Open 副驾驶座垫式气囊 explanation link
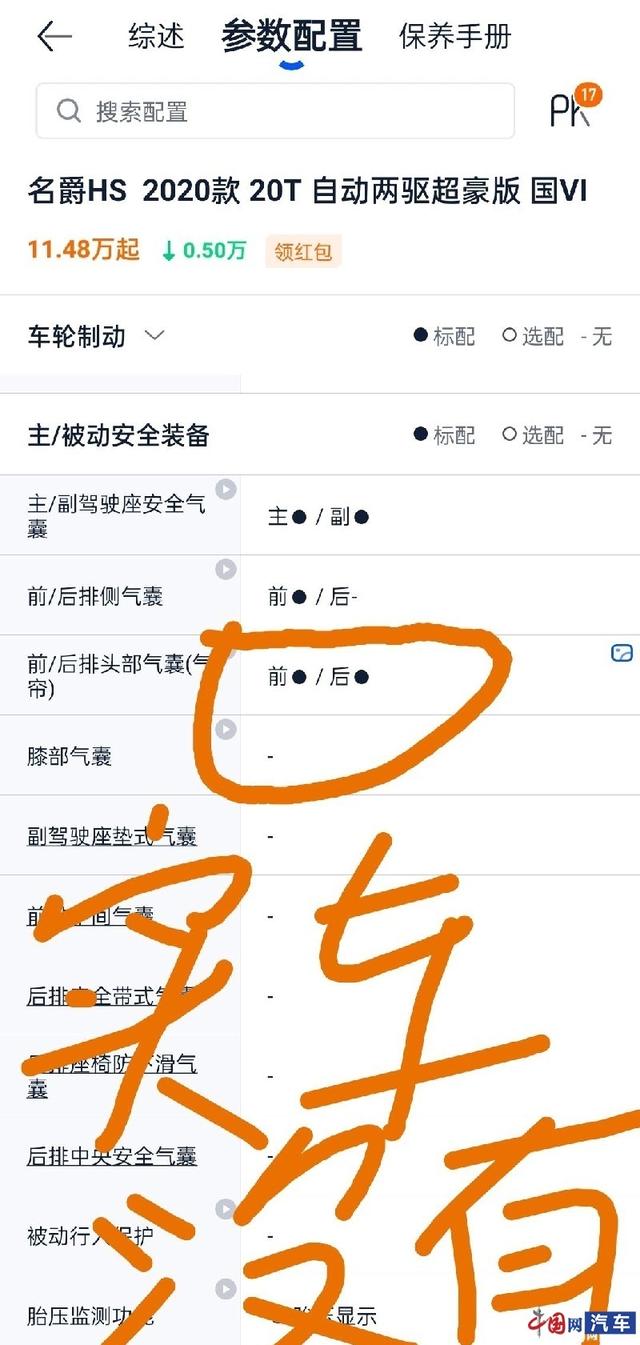Image resolution: width=640 pixels, height=1345 pixels. click(111, 836)
